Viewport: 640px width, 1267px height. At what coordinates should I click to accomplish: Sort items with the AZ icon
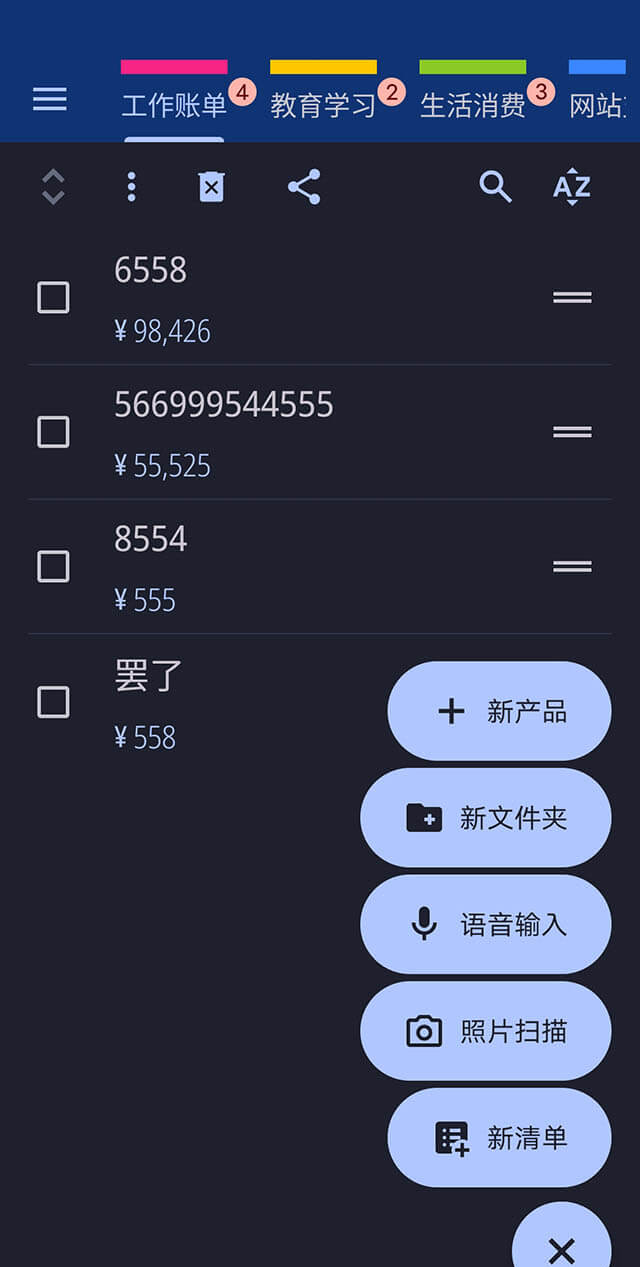(572, 187)
